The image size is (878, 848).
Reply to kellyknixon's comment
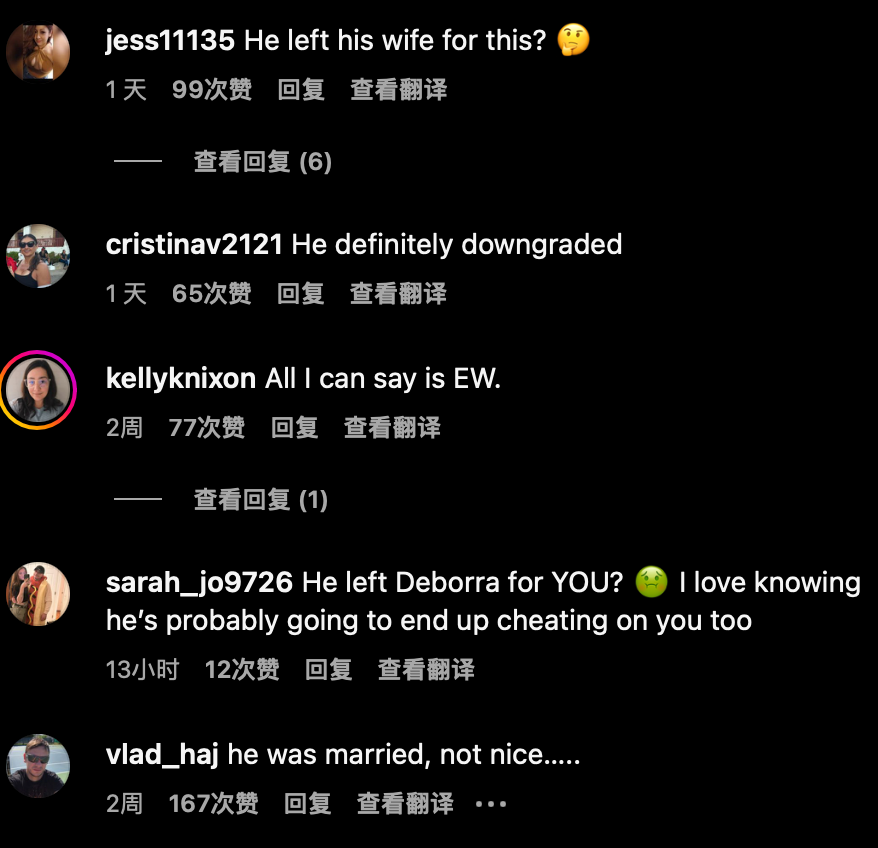[x=295, y=428]
